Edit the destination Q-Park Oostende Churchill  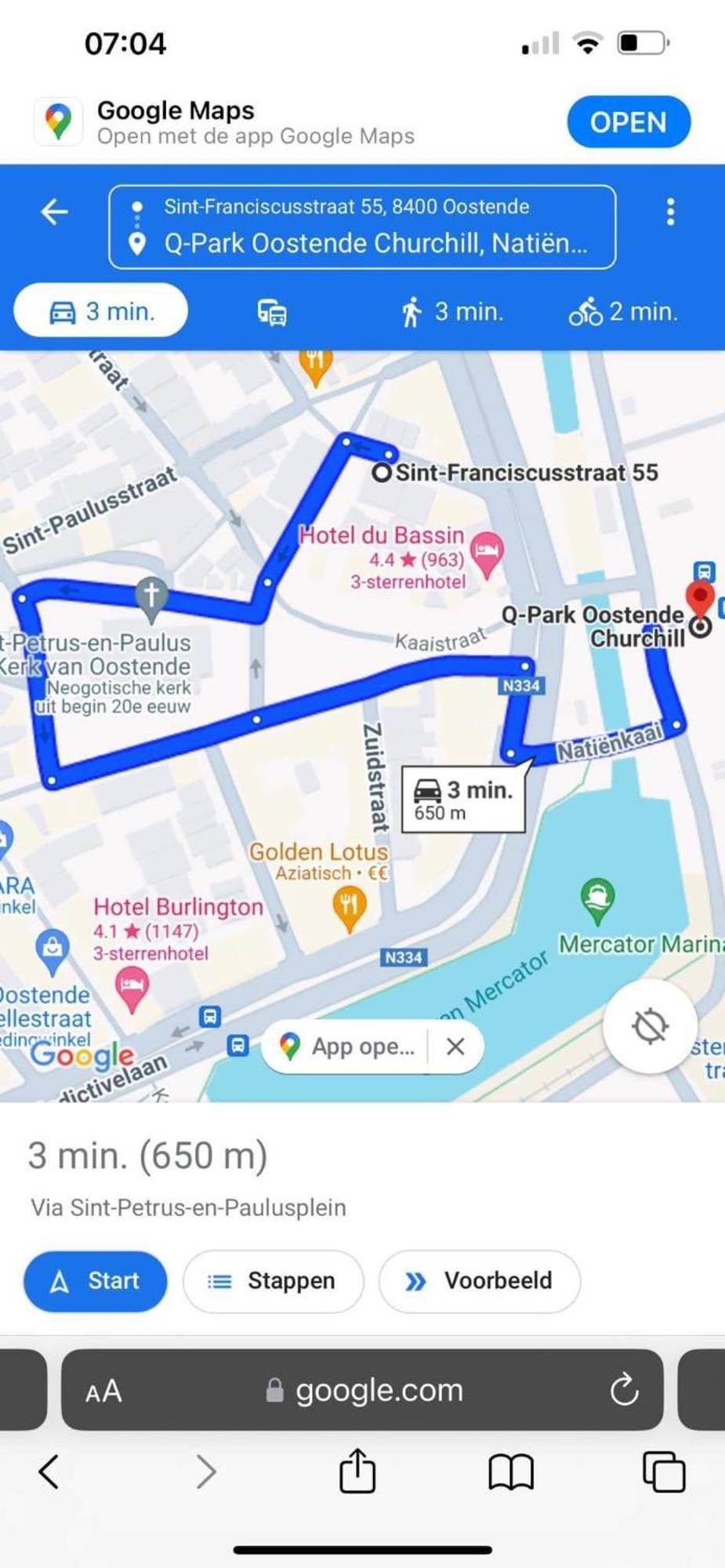pos(375,244)
